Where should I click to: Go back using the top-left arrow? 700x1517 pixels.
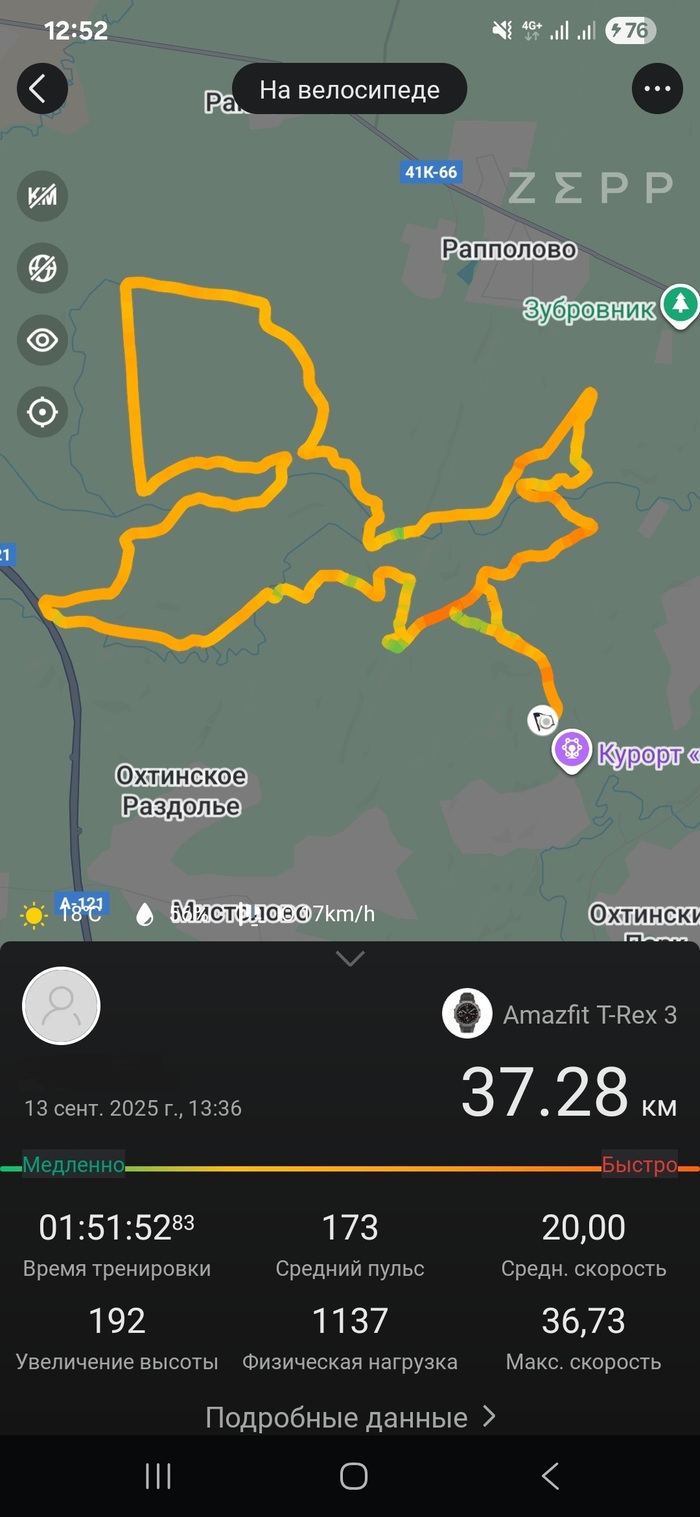41,90
